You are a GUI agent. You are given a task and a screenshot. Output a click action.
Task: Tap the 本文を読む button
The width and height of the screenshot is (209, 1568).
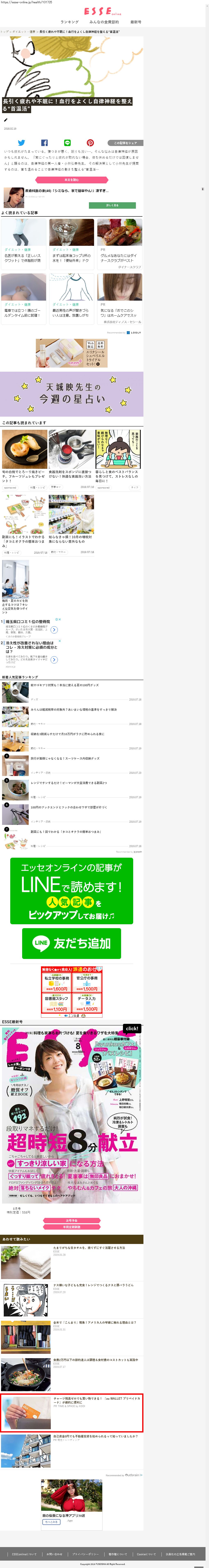tap(72, 179)
